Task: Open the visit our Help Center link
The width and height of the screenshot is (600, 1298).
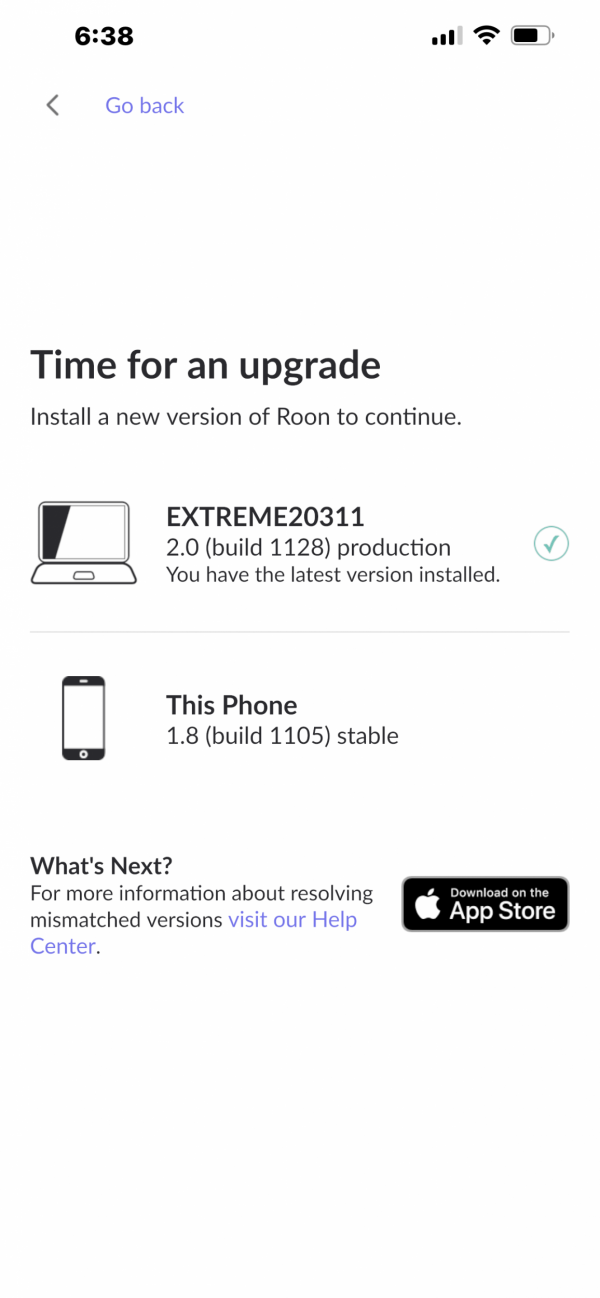Action: 292,920
